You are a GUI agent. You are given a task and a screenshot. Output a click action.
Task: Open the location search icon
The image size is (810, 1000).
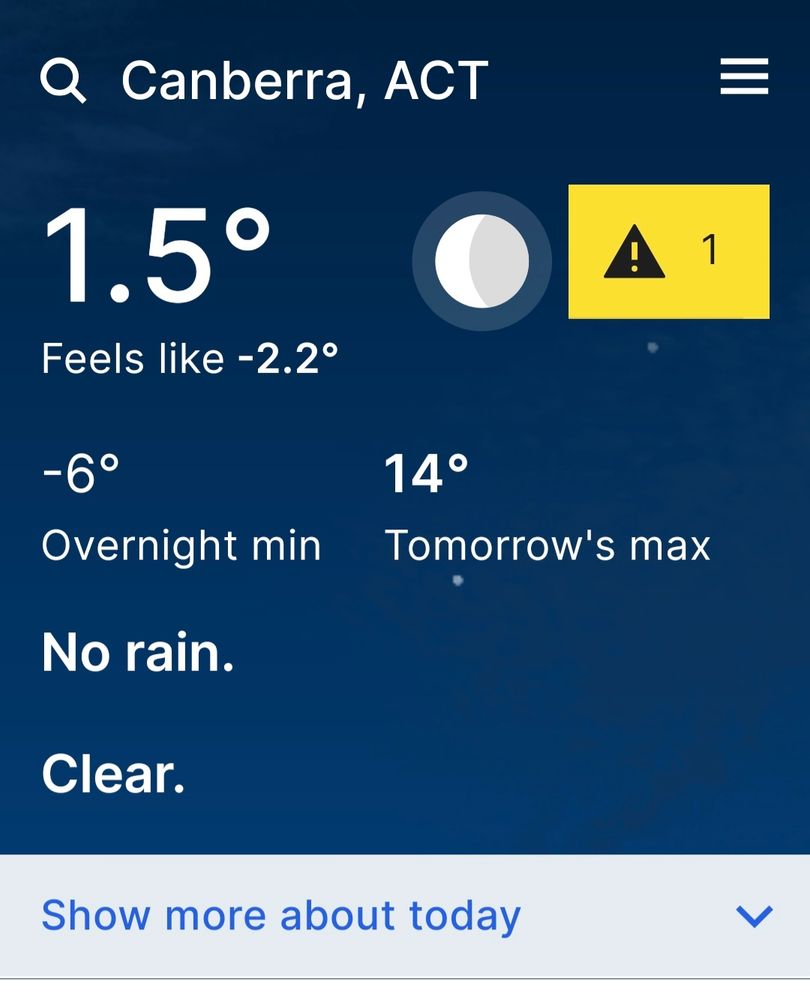tap(63, 80)
